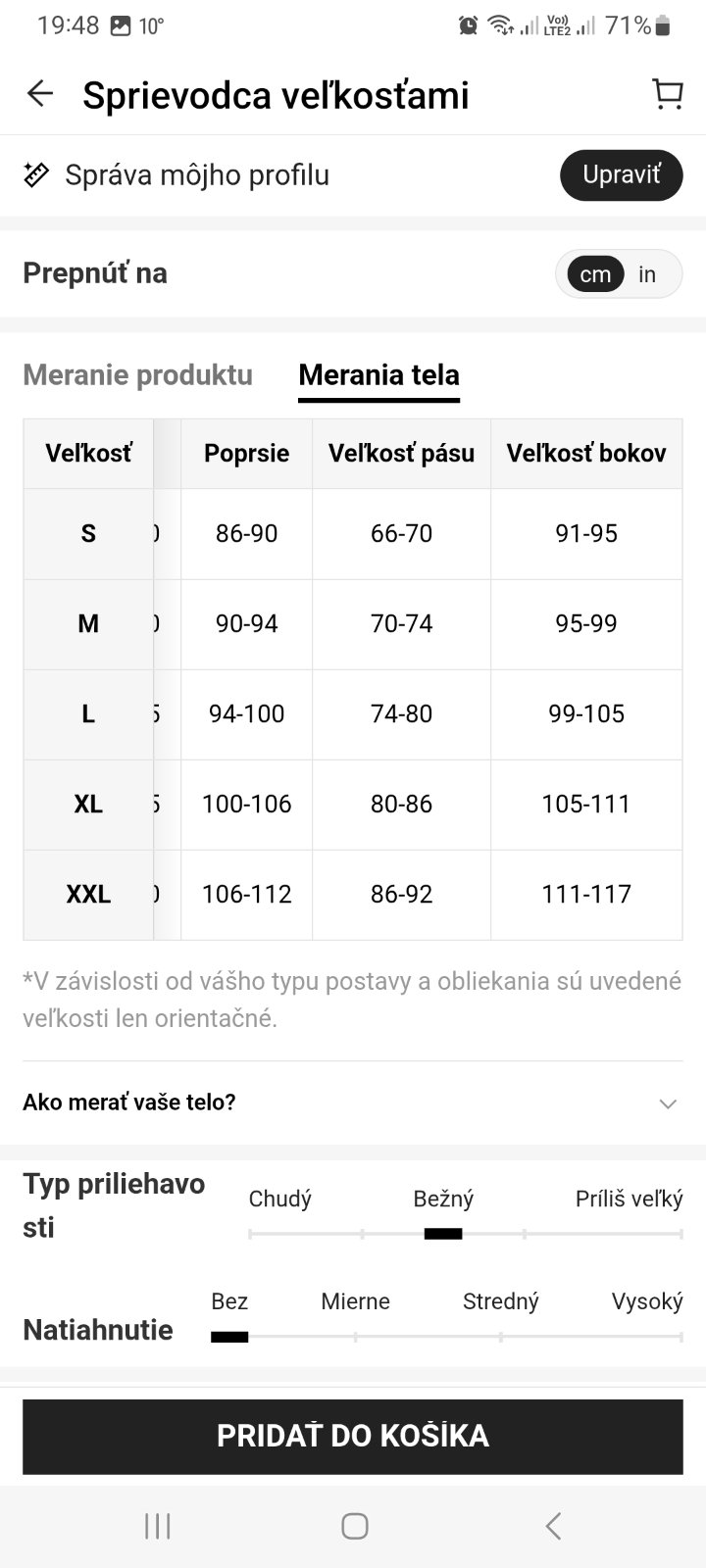Select the Merania tela tab

coord(378,374)
